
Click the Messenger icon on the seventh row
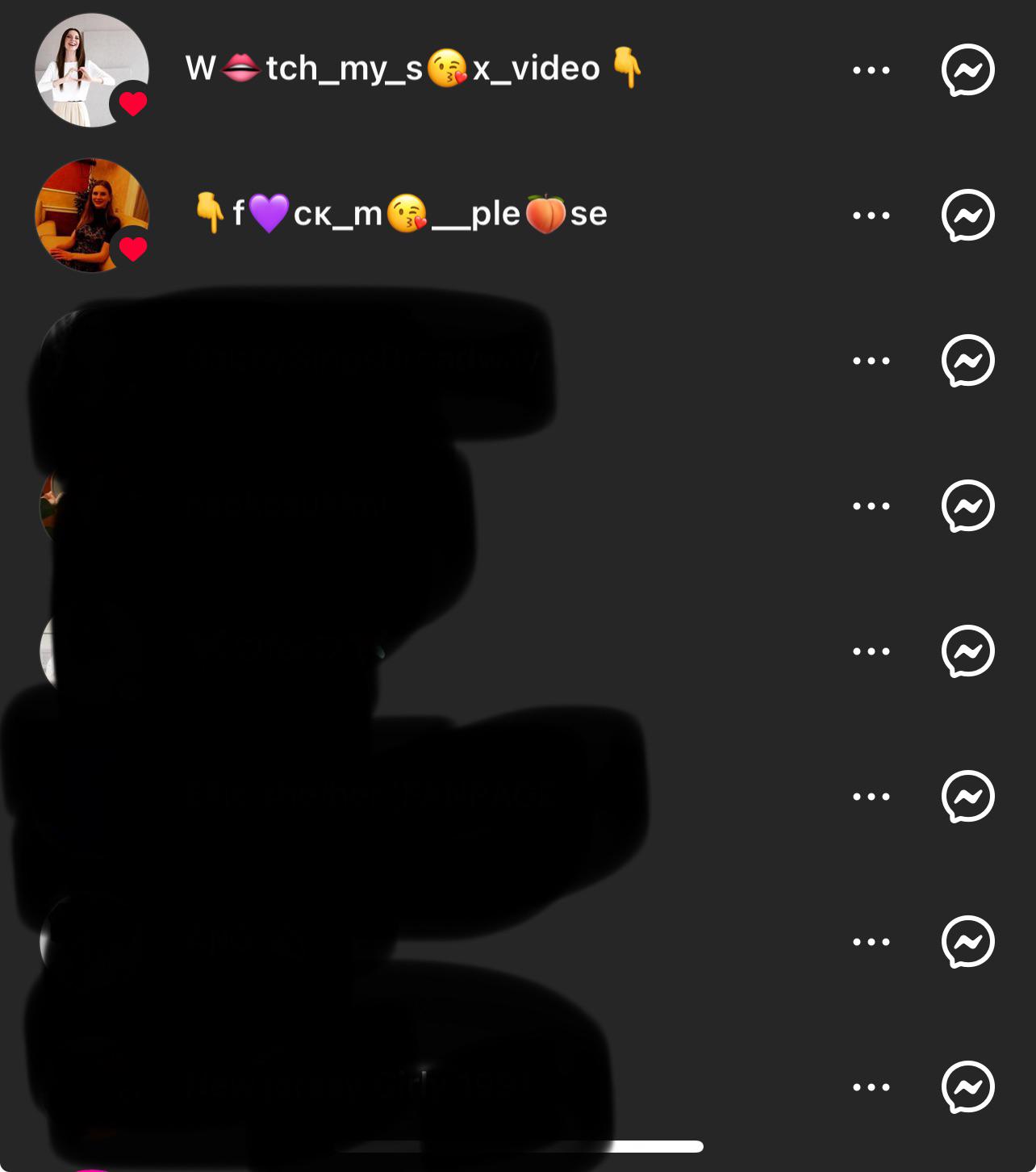point(967,940)
